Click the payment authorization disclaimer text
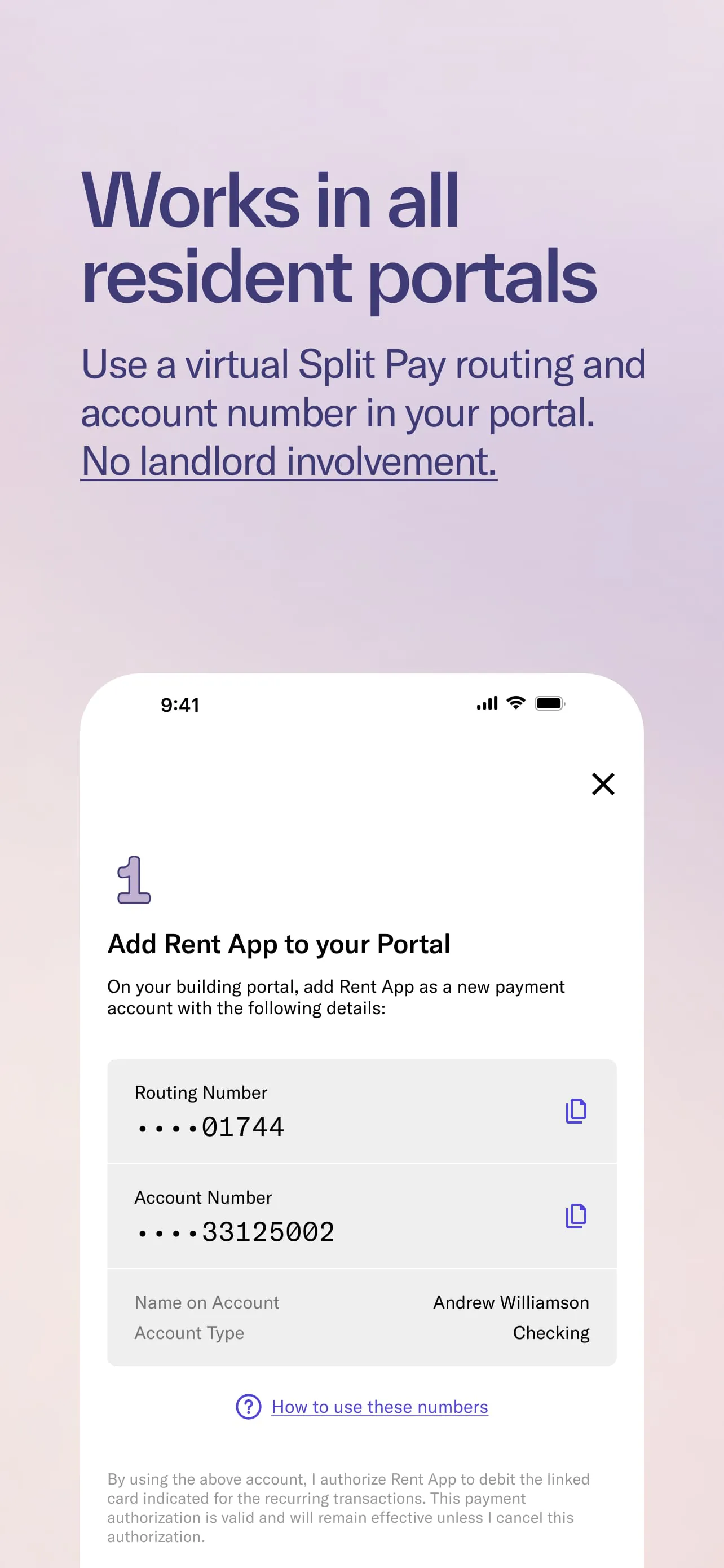Viewport: 724px width, 1568px height. [348, 1507]
